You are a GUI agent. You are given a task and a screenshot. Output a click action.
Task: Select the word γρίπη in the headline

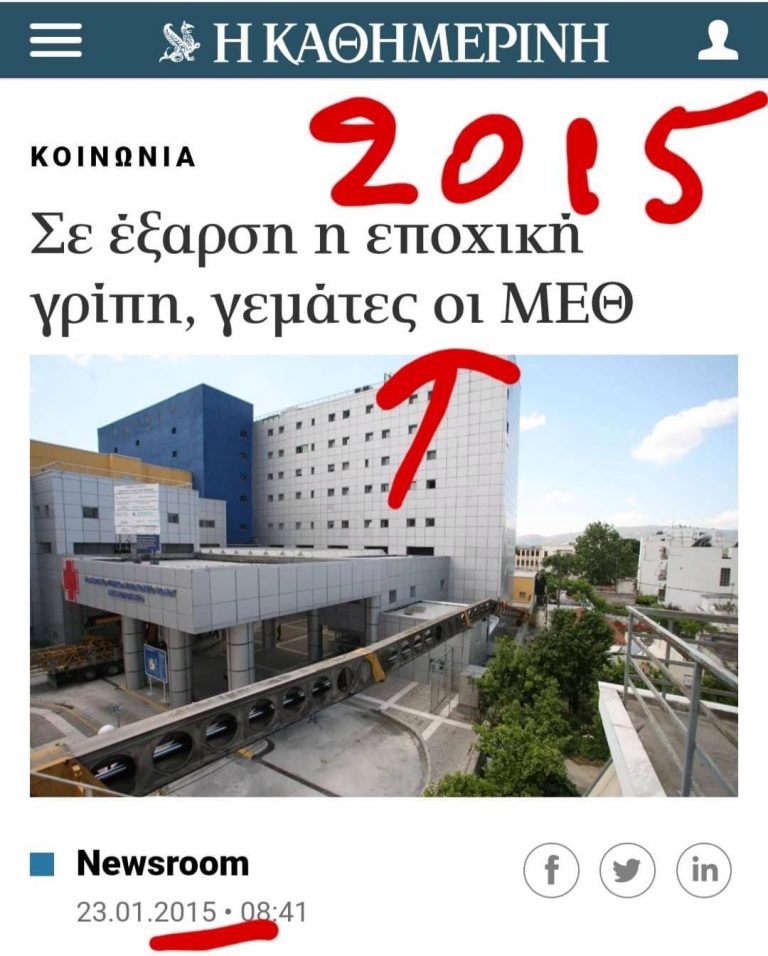click(106, 298)
